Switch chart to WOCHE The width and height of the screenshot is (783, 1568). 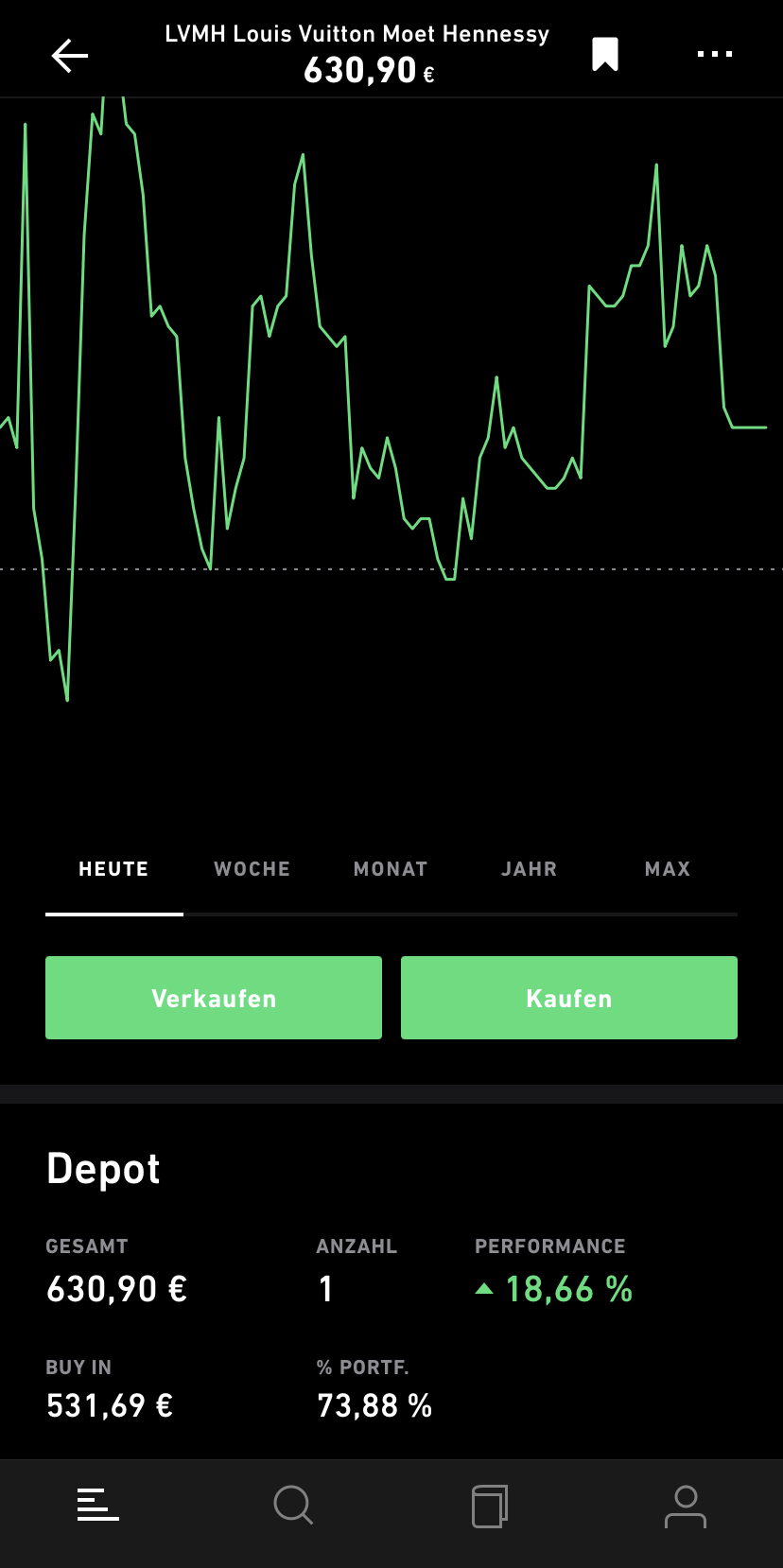(x=252, y=869)
